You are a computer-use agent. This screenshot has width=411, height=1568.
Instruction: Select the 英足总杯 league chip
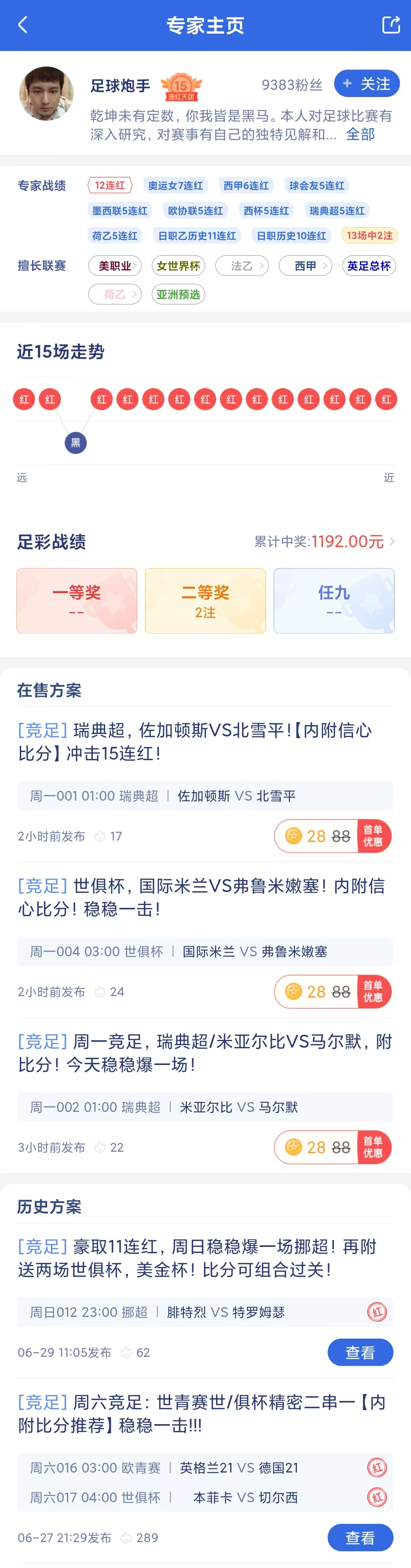click(x=368, y=266)
